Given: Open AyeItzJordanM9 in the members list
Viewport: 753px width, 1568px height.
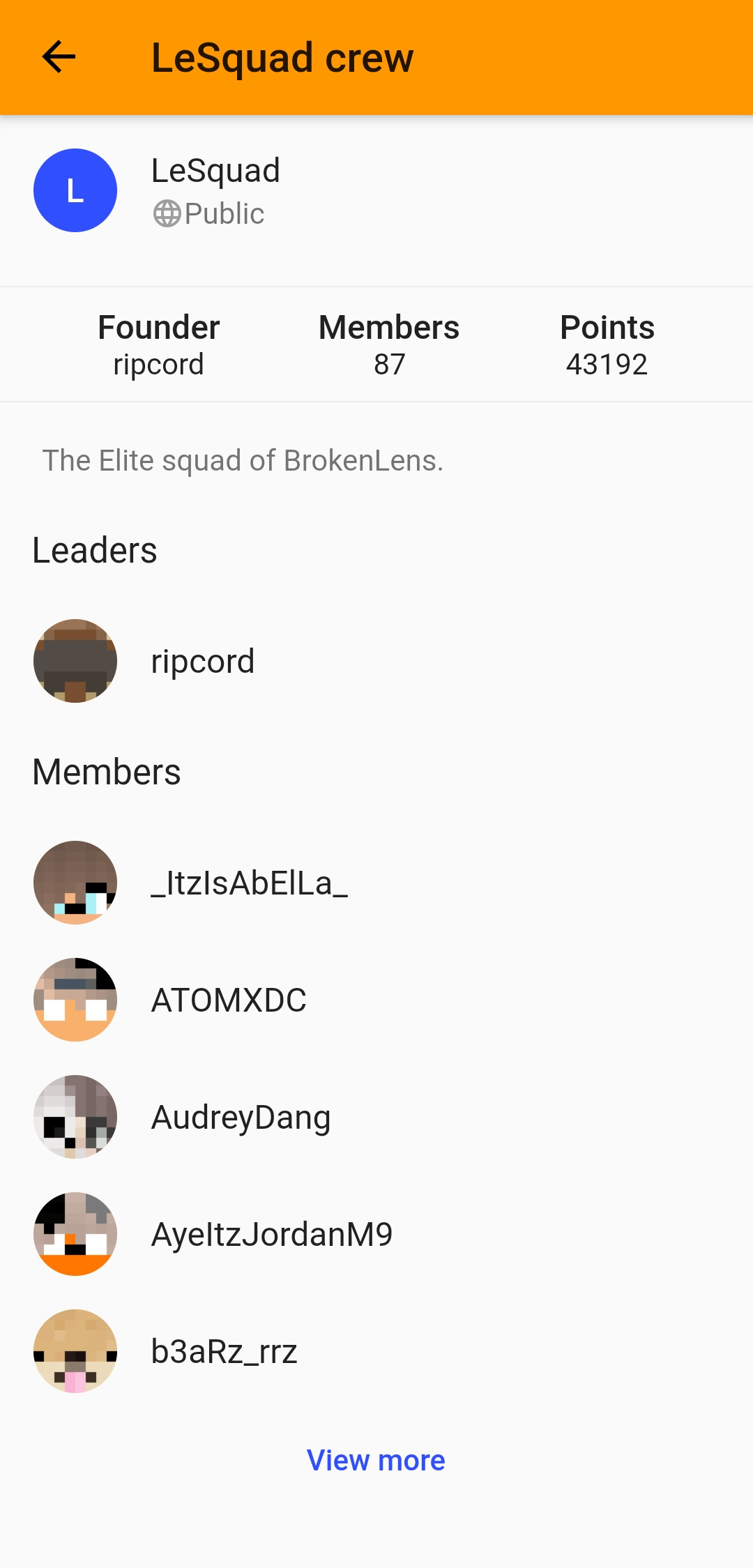Looking at the screenshot, I should pyautogui.click(x=376, y=1234).
